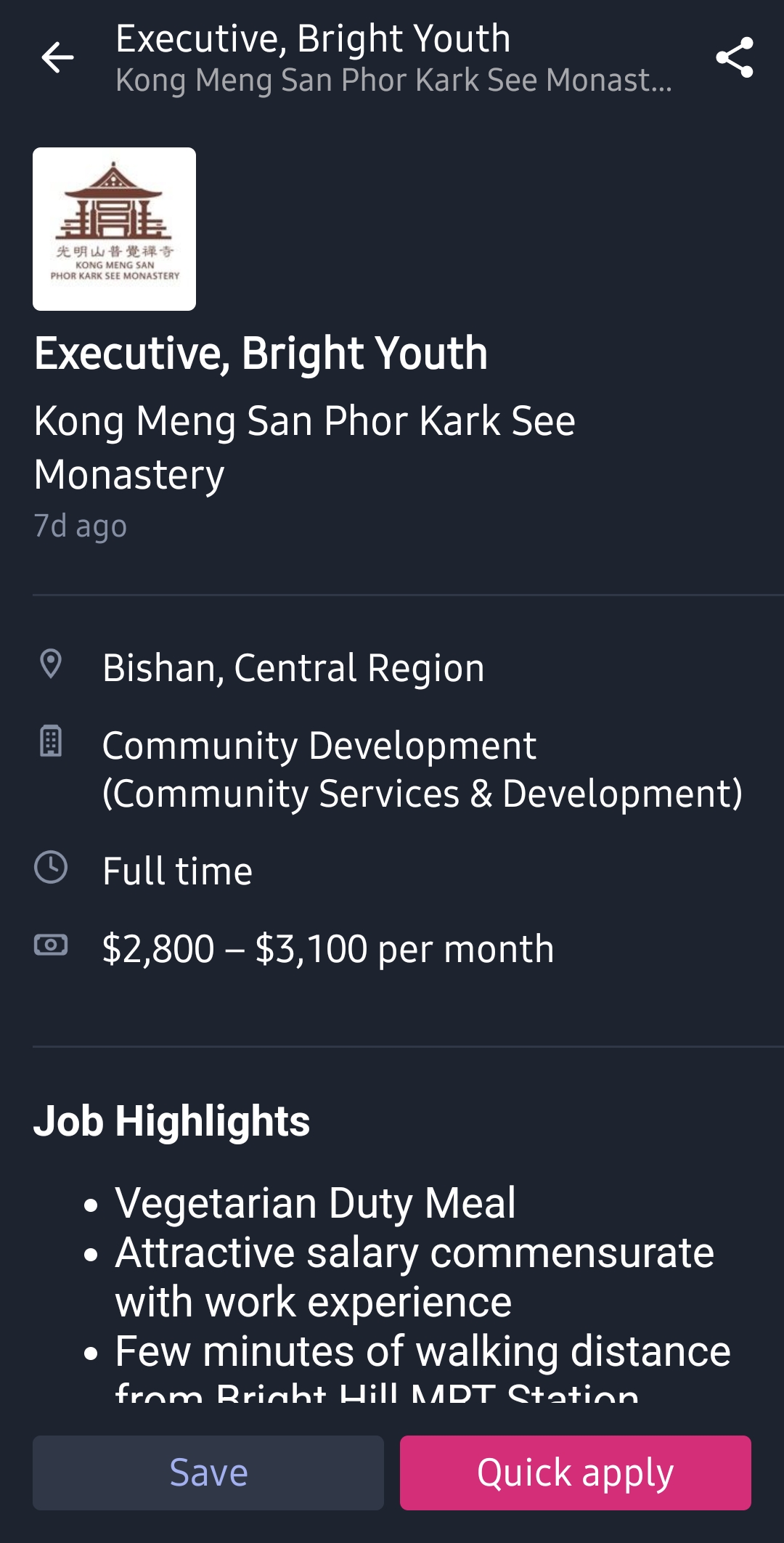Save the Executive, Bright Youth job
The image size is (784, 1543).
click(x=208, y=1473)
